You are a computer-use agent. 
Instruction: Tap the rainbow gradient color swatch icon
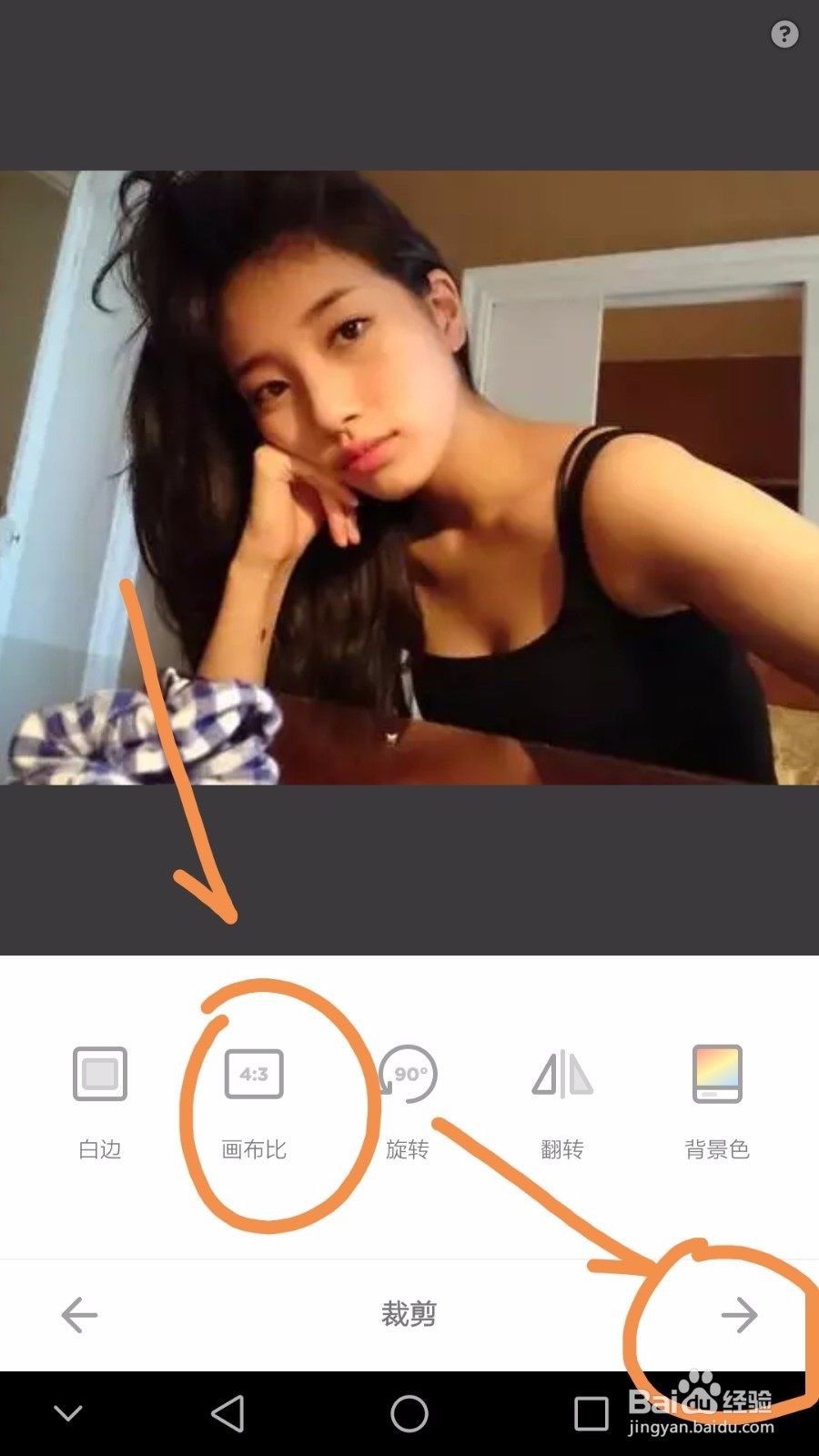pyautogui.click(x=717, y=1074)
